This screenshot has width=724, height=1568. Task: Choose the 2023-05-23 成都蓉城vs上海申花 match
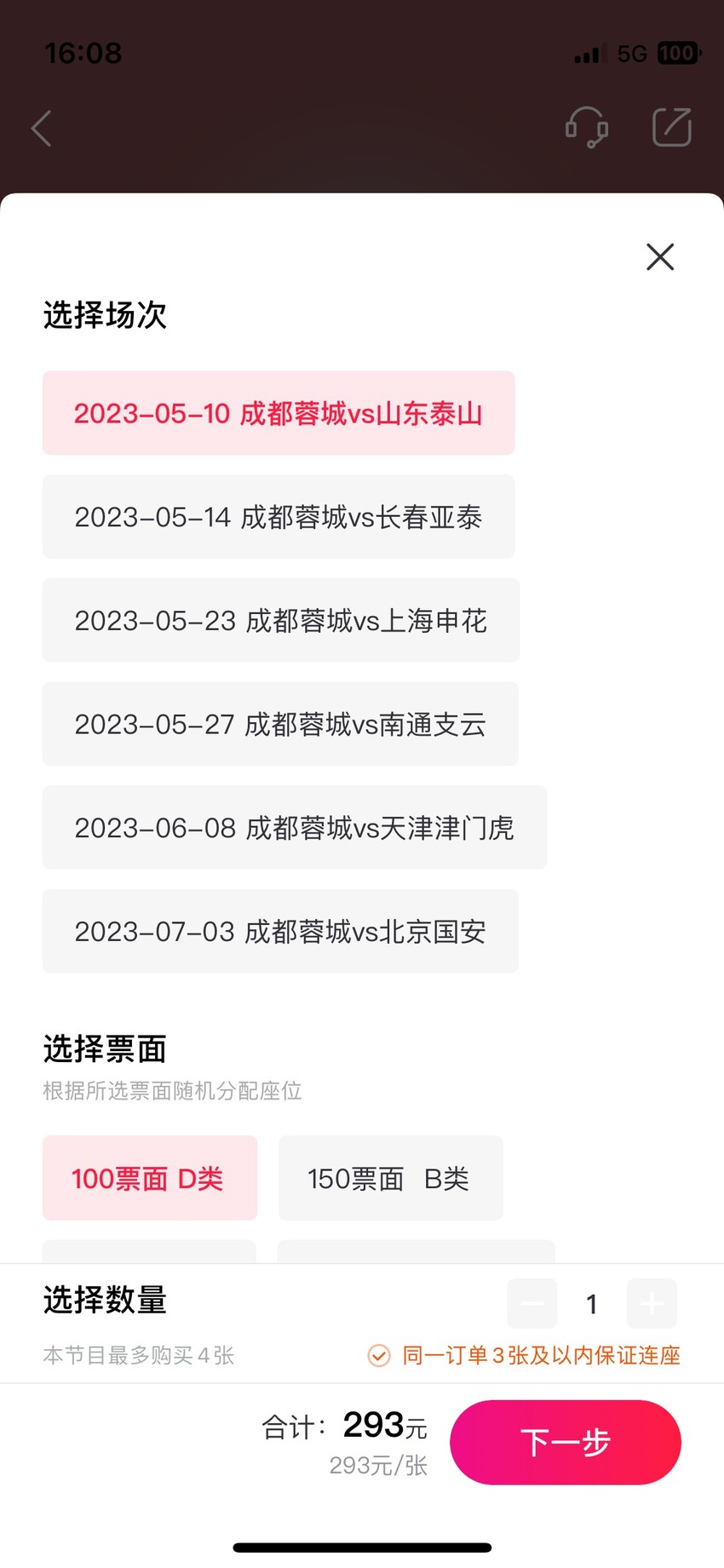281,621
